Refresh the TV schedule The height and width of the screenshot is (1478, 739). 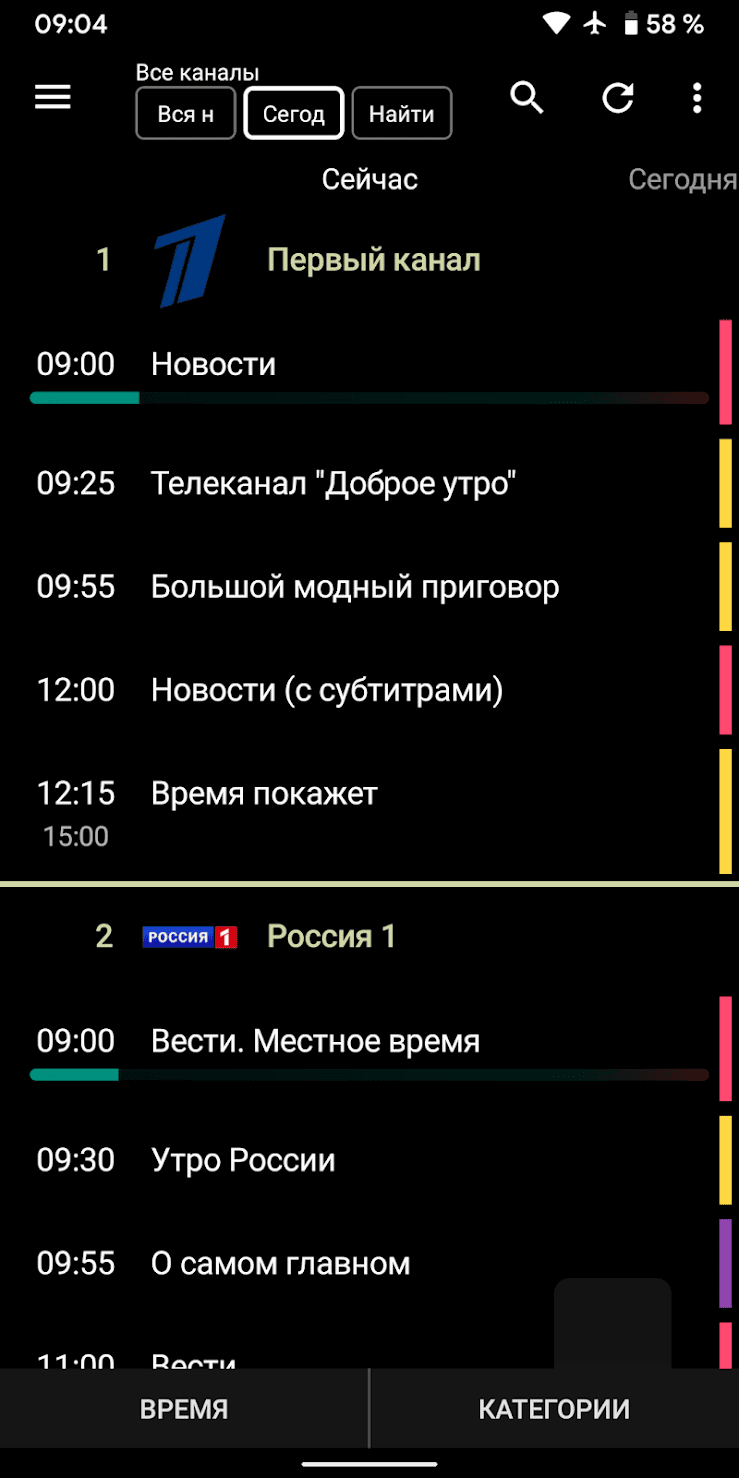coord(617,98)
